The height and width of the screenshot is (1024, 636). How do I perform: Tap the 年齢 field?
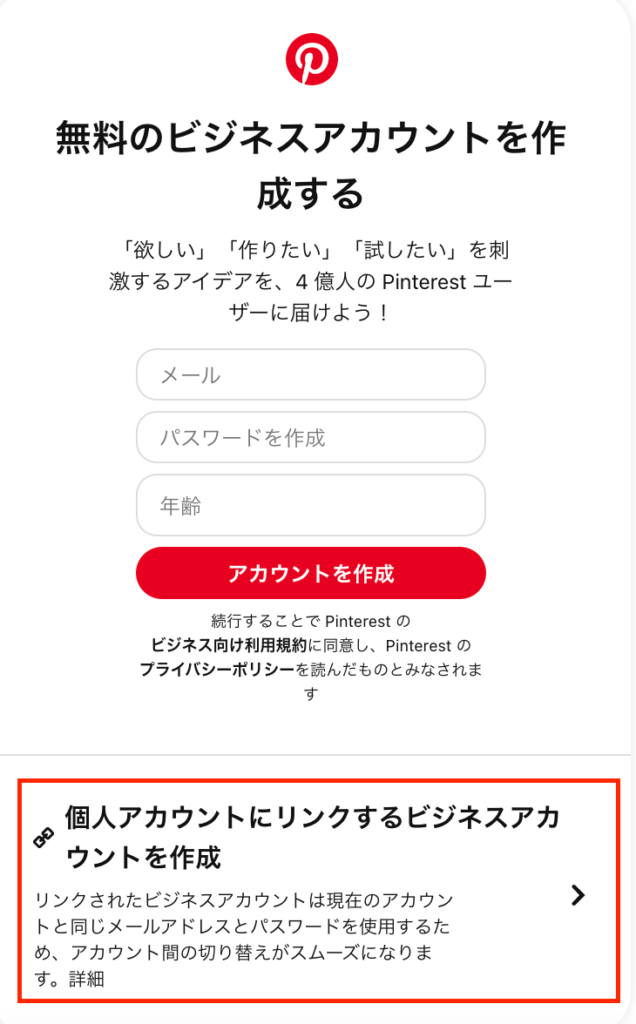(x=311, y=505)
